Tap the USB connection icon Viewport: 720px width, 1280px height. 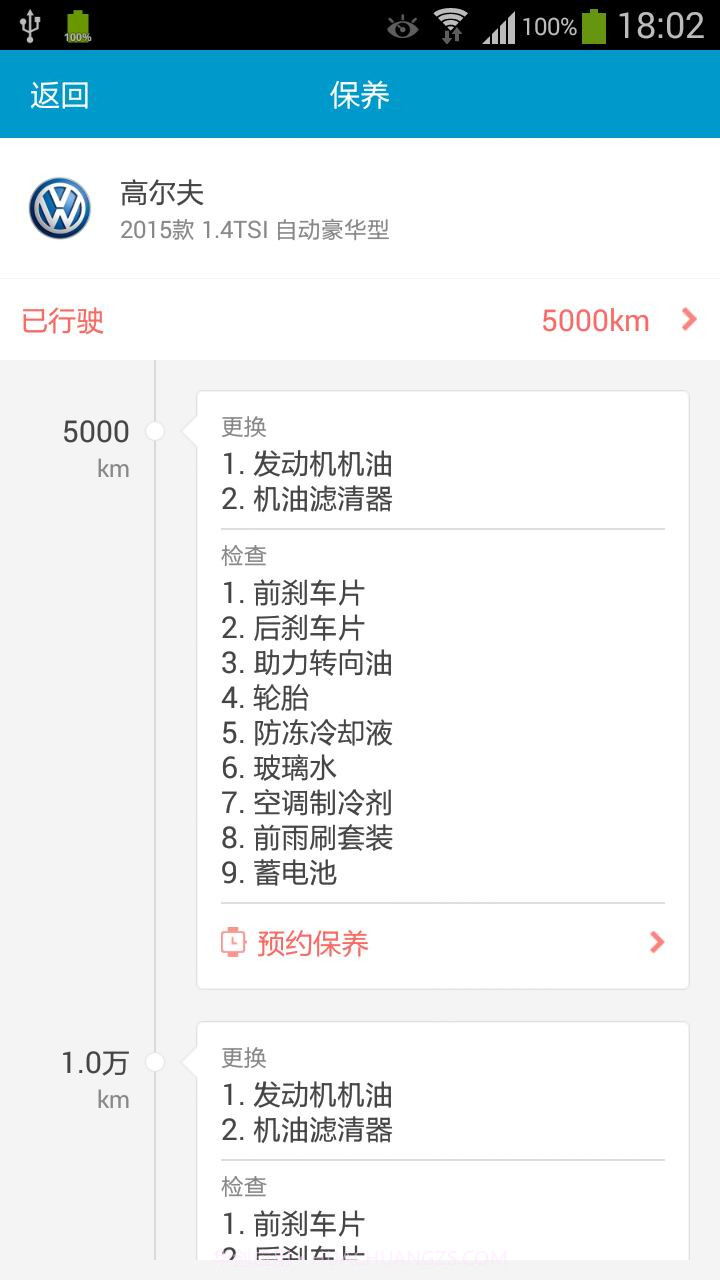(30, 24)
